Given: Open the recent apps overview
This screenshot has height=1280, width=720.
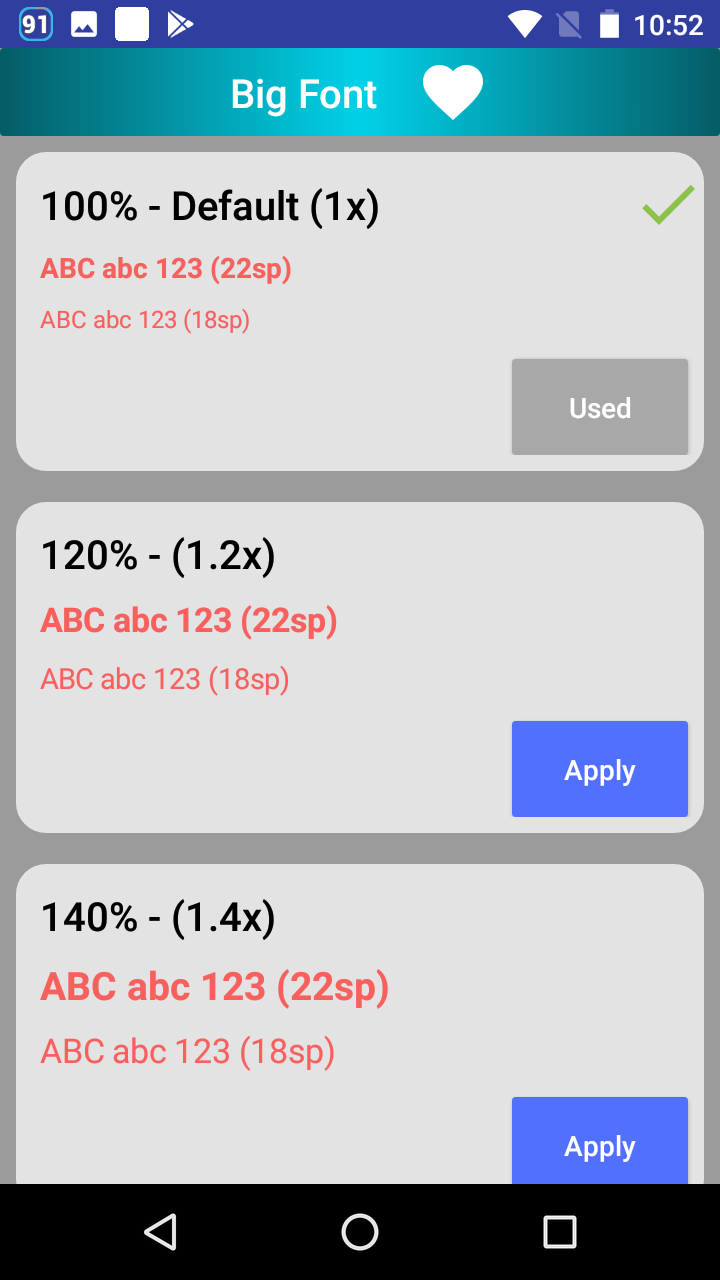Looking at the screenshot, I should [x=560, y=1232].
